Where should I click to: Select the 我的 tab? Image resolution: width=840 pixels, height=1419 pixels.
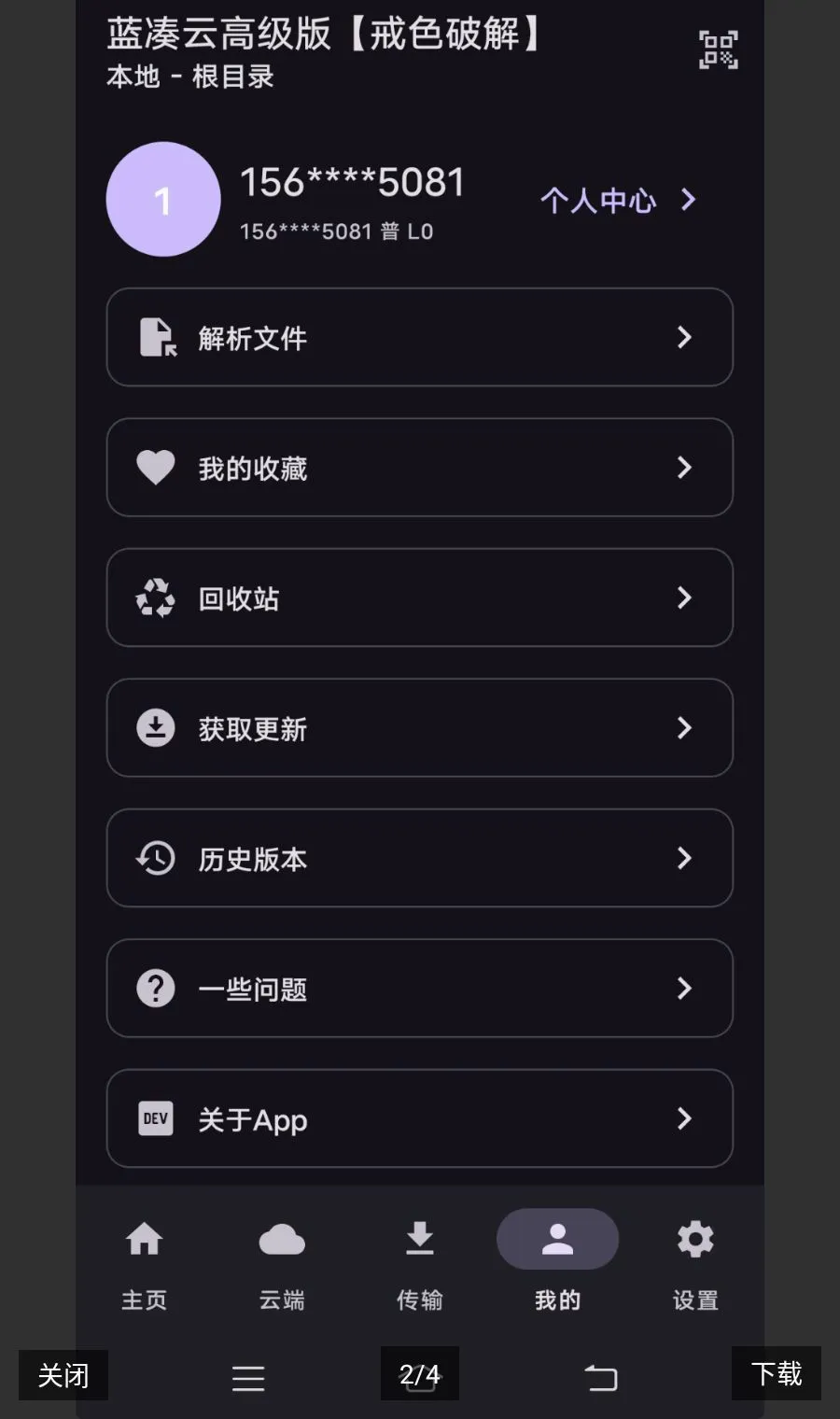[x=557, y=1264]
